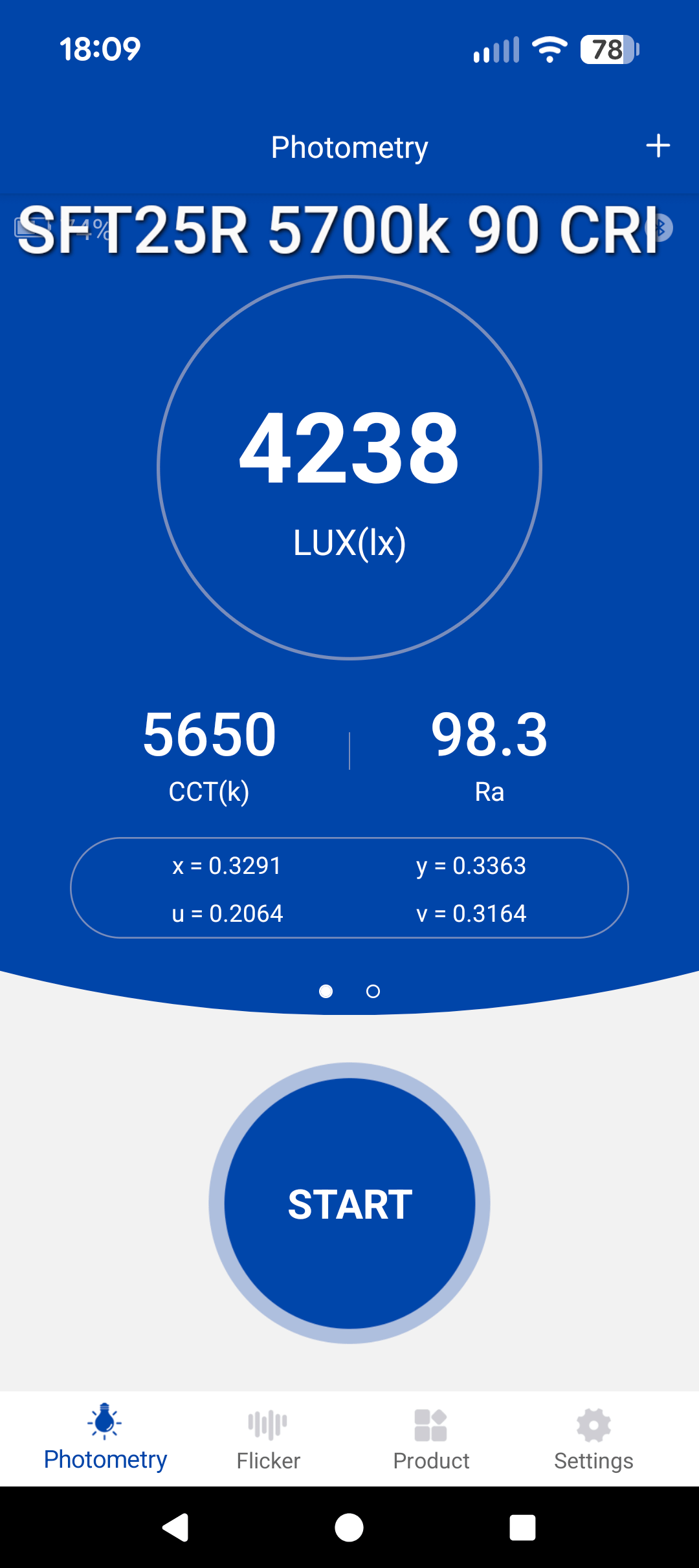Select the Photometry tab
The height and width of the screenshot is (1568, 699).
coord(105,1440)
